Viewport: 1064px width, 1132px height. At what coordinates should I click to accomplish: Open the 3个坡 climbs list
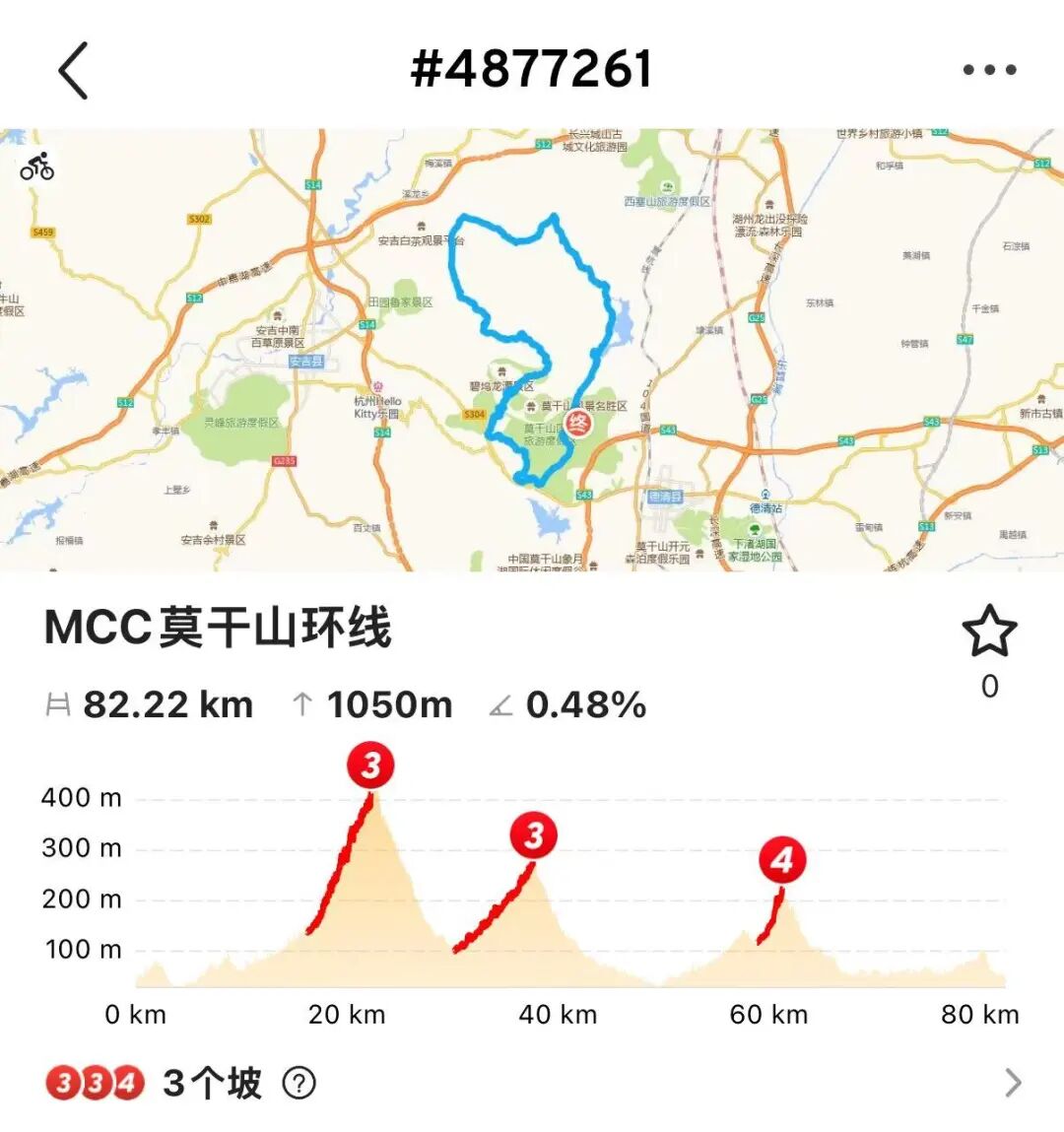pyautogui.click(x=1012, y=1083)
